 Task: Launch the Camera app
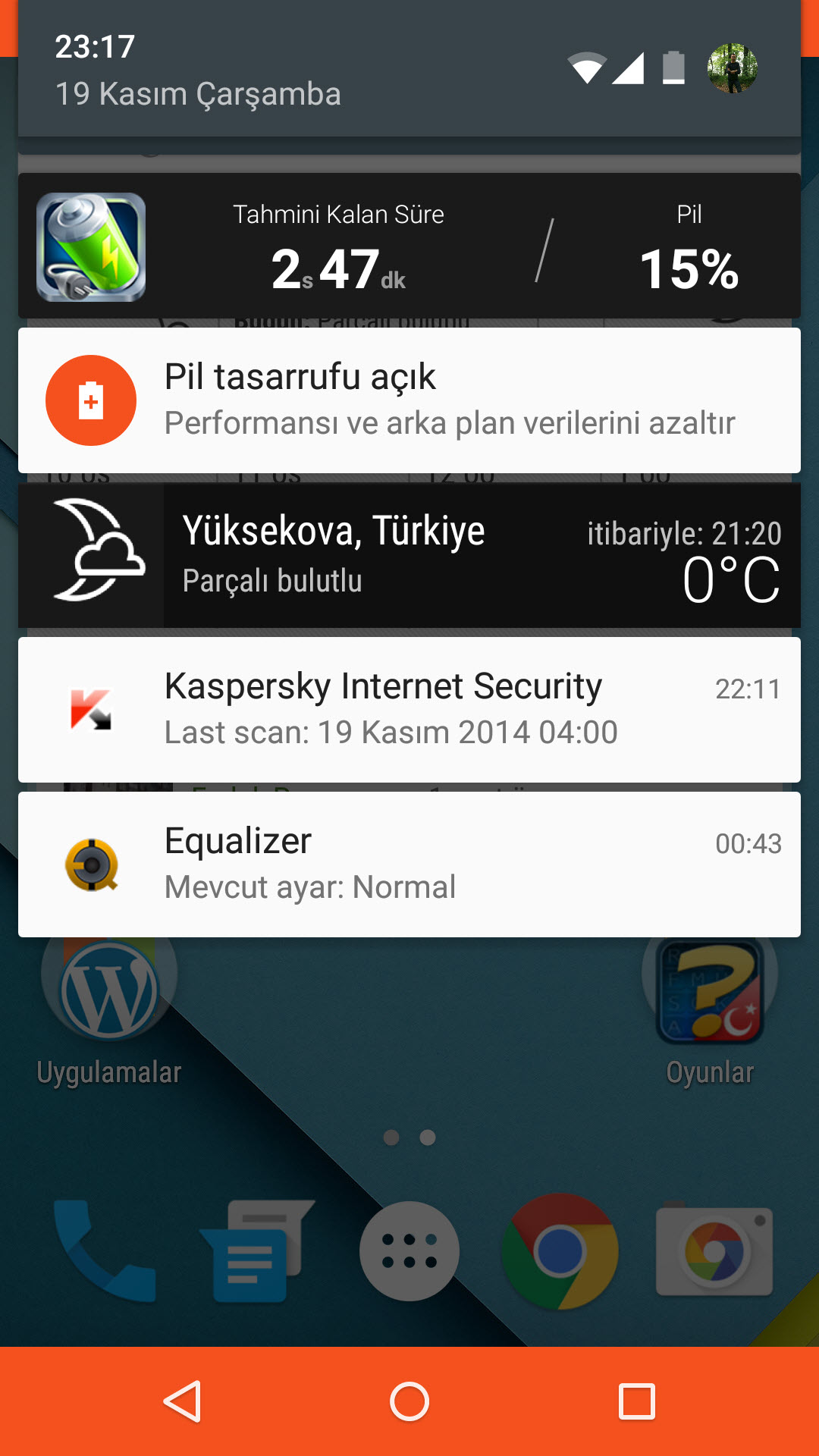point(714,1251)
